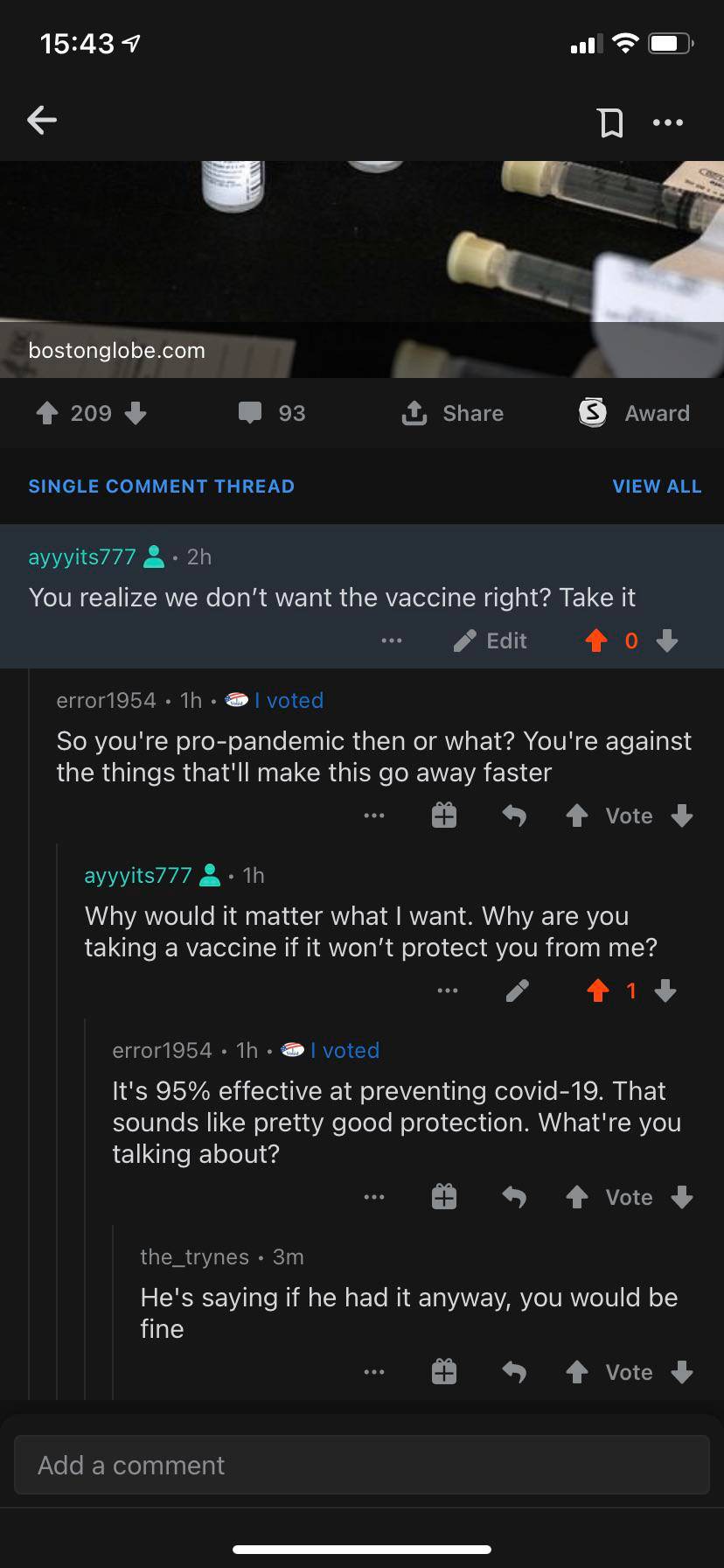Image resolution: width=724 pixels, height=1568 pixels.
Task: Open ayyyits777's profile from the top comment
Action: pos(82,557)
